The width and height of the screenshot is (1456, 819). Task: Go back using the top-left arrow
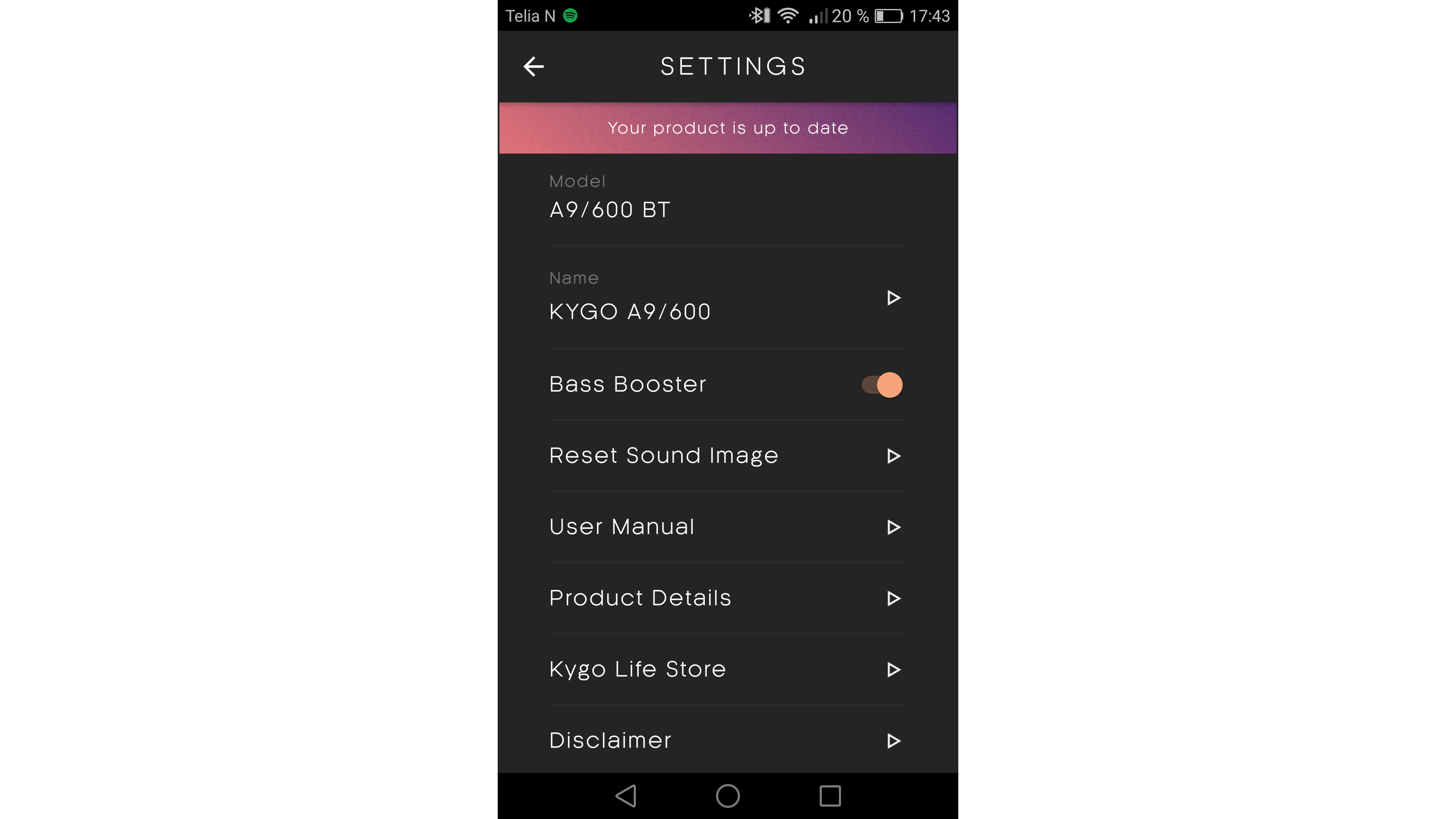[x=533, y=67]
